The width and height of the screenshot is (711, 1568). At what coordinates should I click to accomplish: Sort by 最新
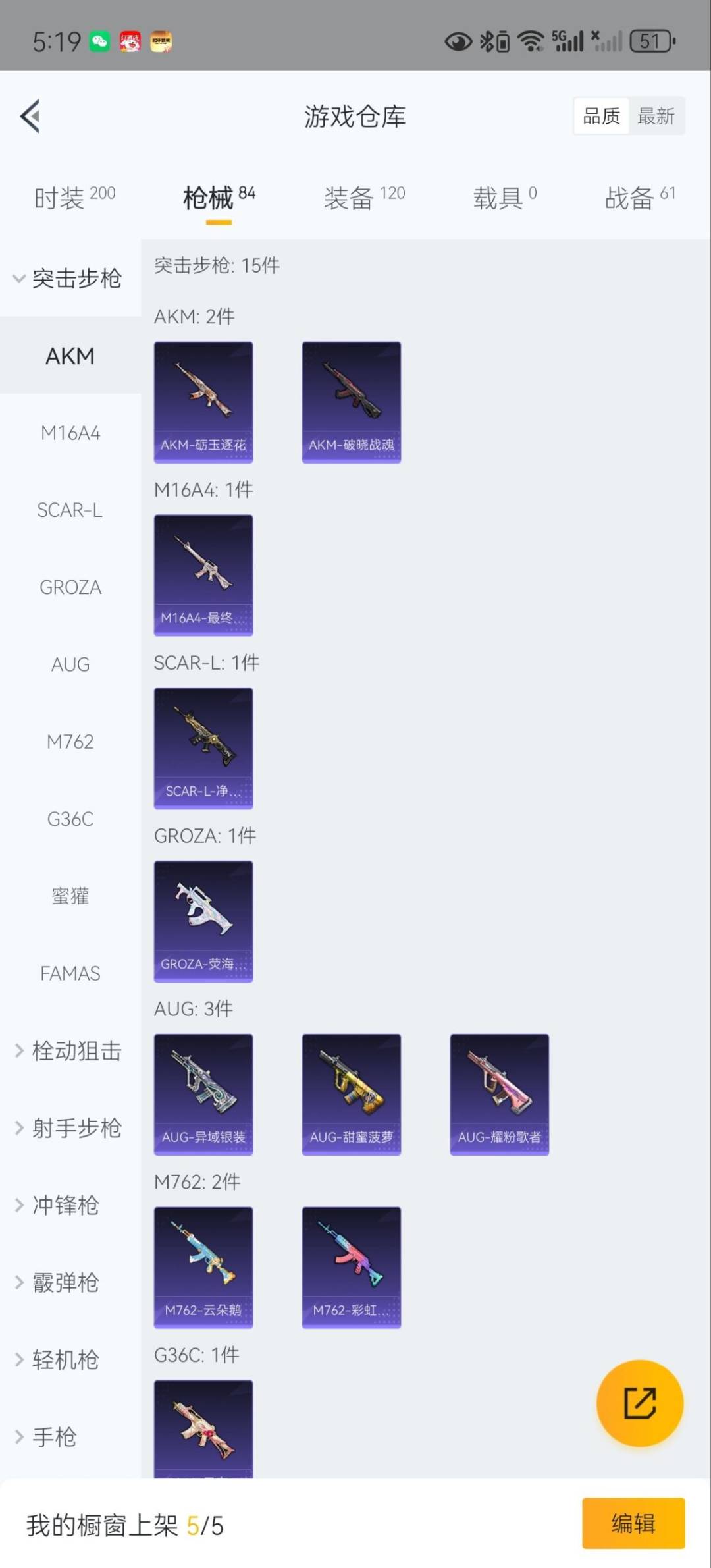coord(656,117)
